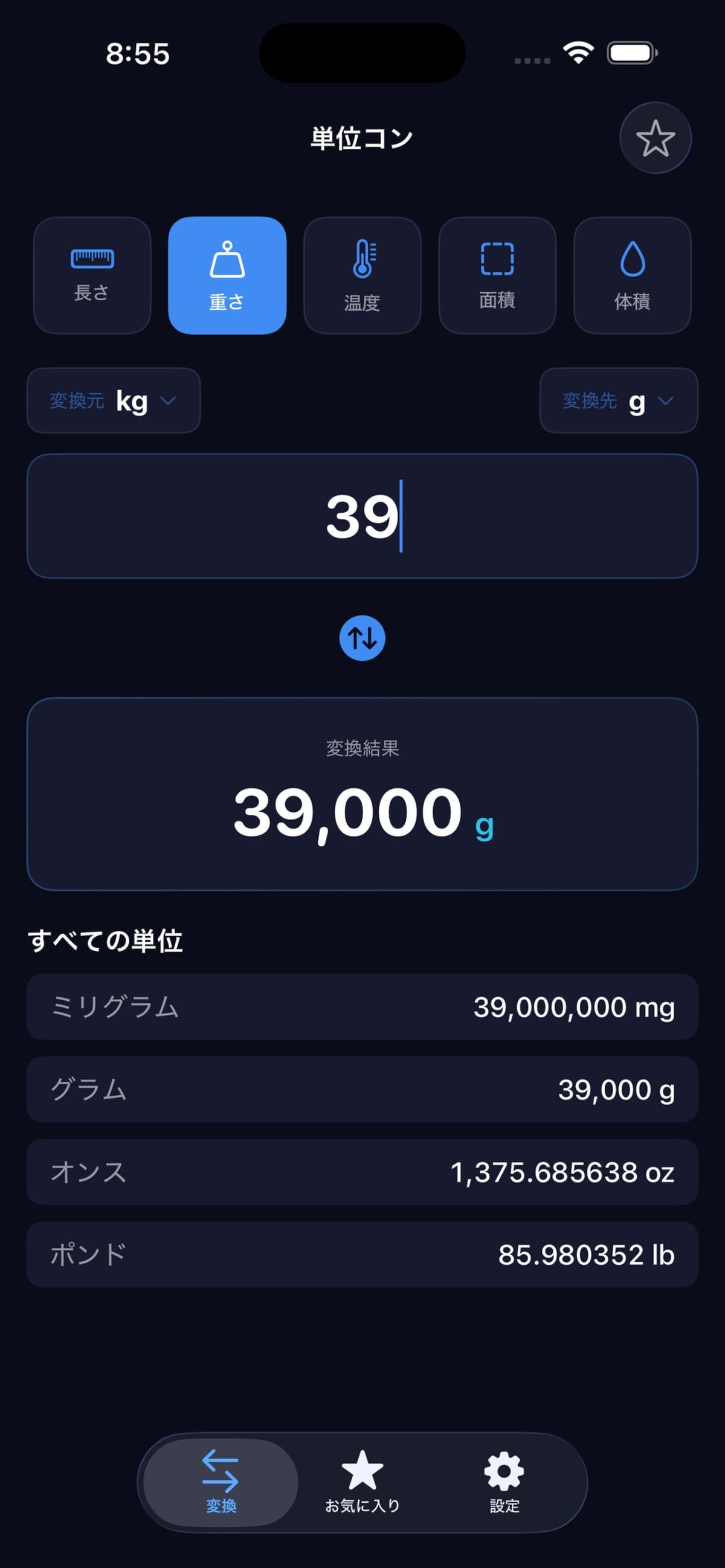The image size is (725, 1568).
Task: Choose the 面積 (area) category
Action: coord(497,275)
